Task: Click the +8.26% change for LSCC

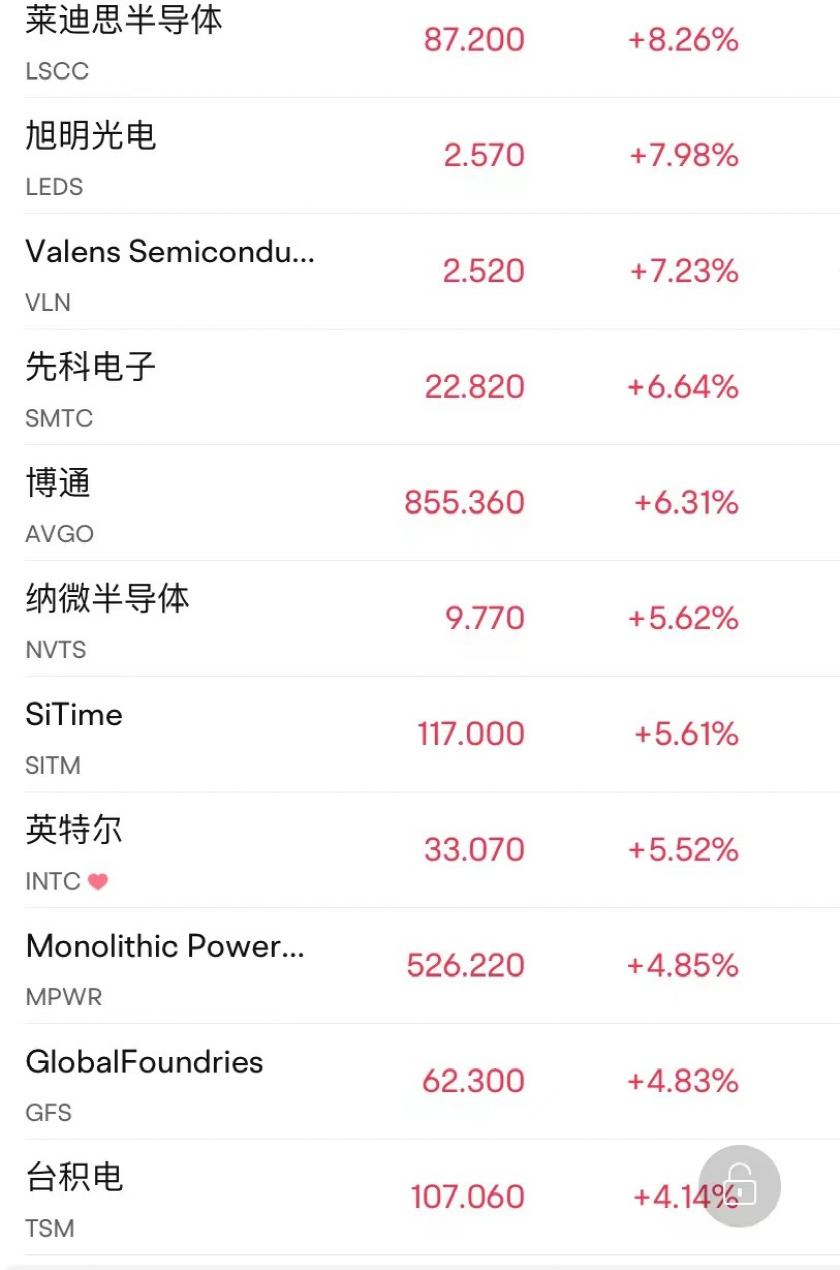Action: pos(682,40)
